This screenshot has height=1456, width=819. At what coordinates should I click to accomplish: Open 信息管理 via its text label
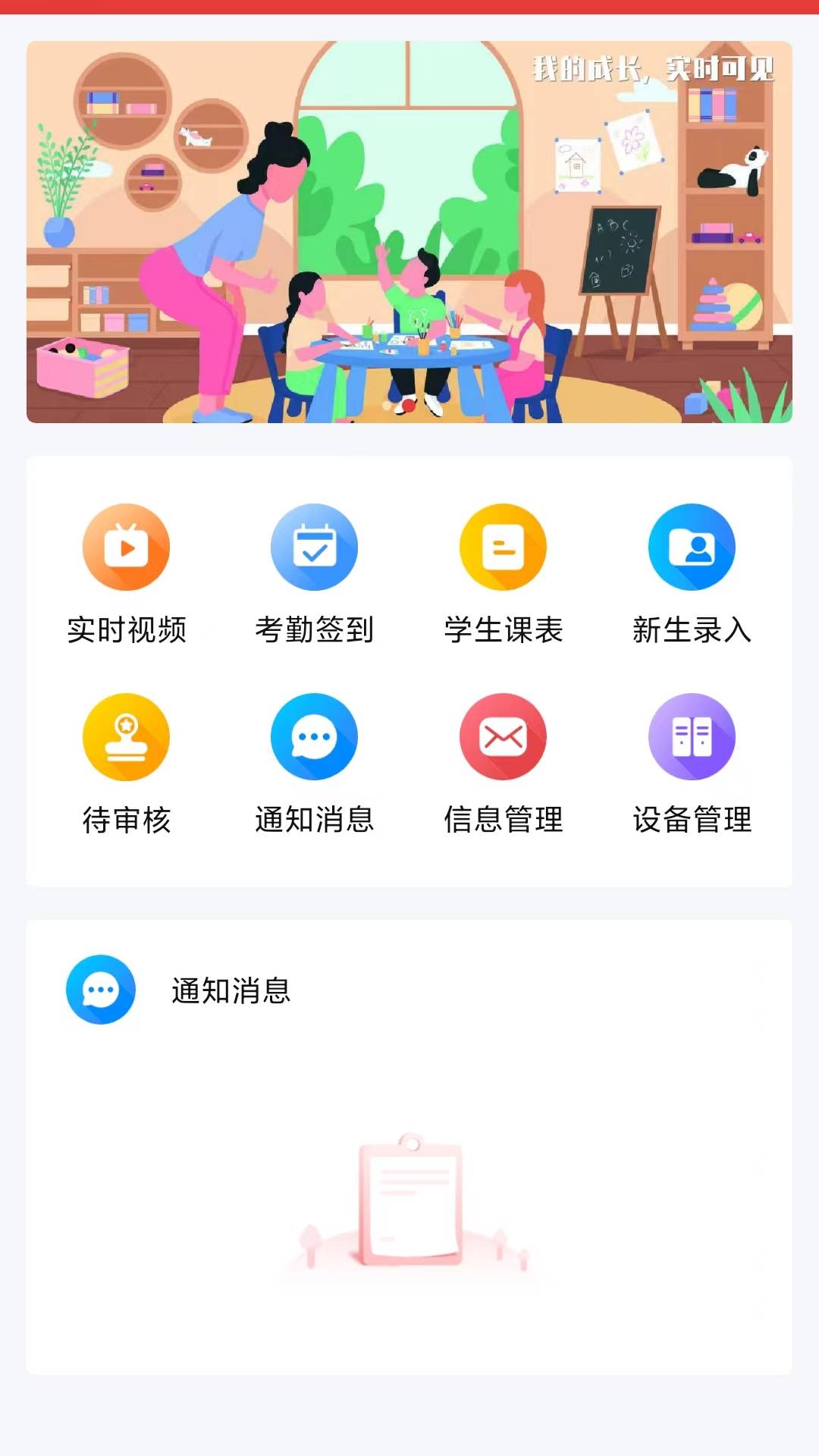(x=503, y=819)
